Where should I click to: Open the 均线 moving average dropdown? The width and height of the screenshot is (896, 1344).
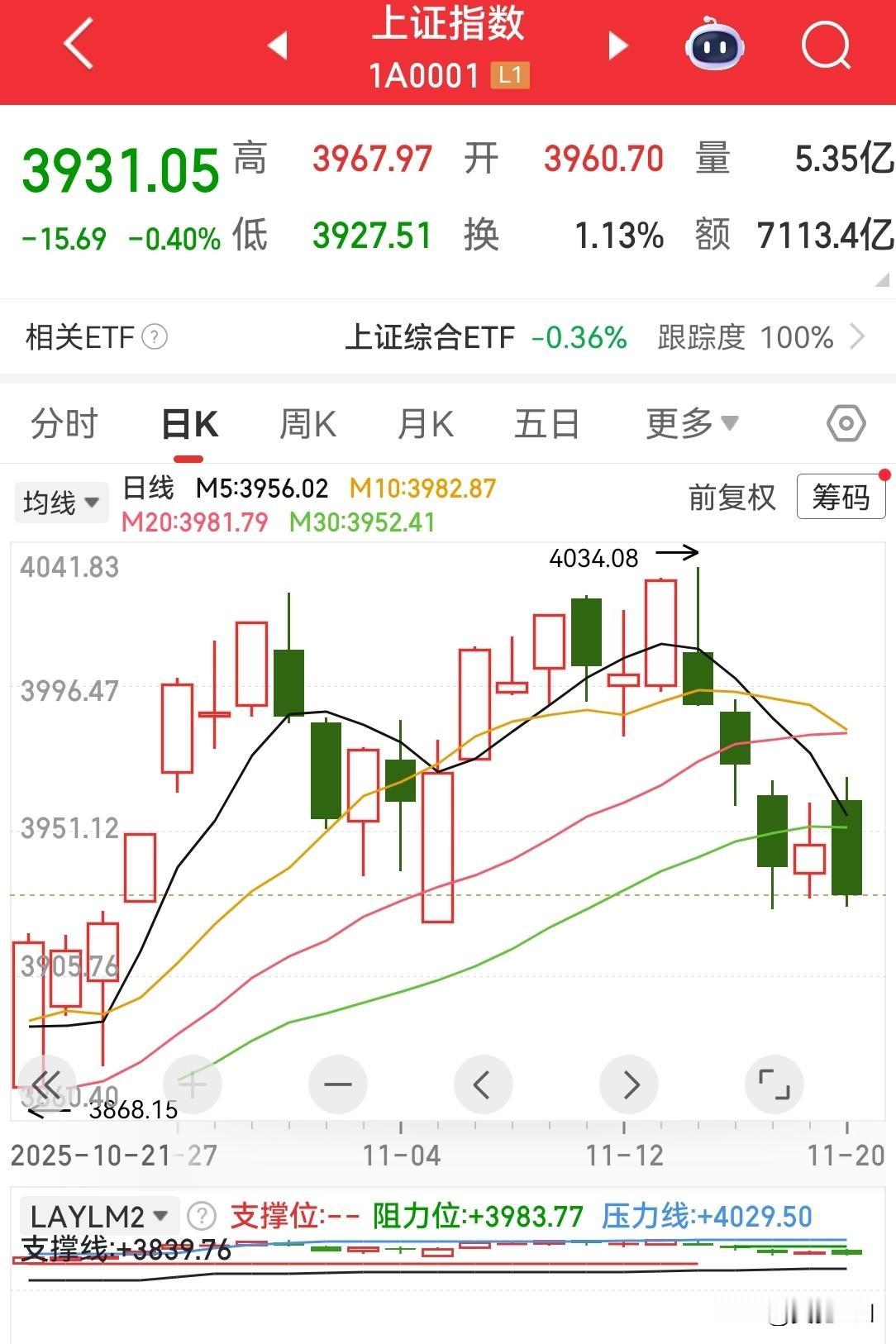[60, 502]
